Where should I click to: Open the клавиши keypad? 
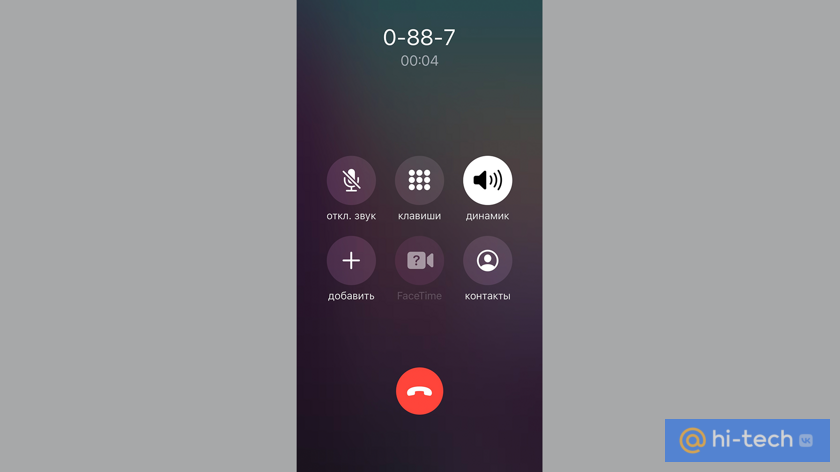(x=419, y=181)
